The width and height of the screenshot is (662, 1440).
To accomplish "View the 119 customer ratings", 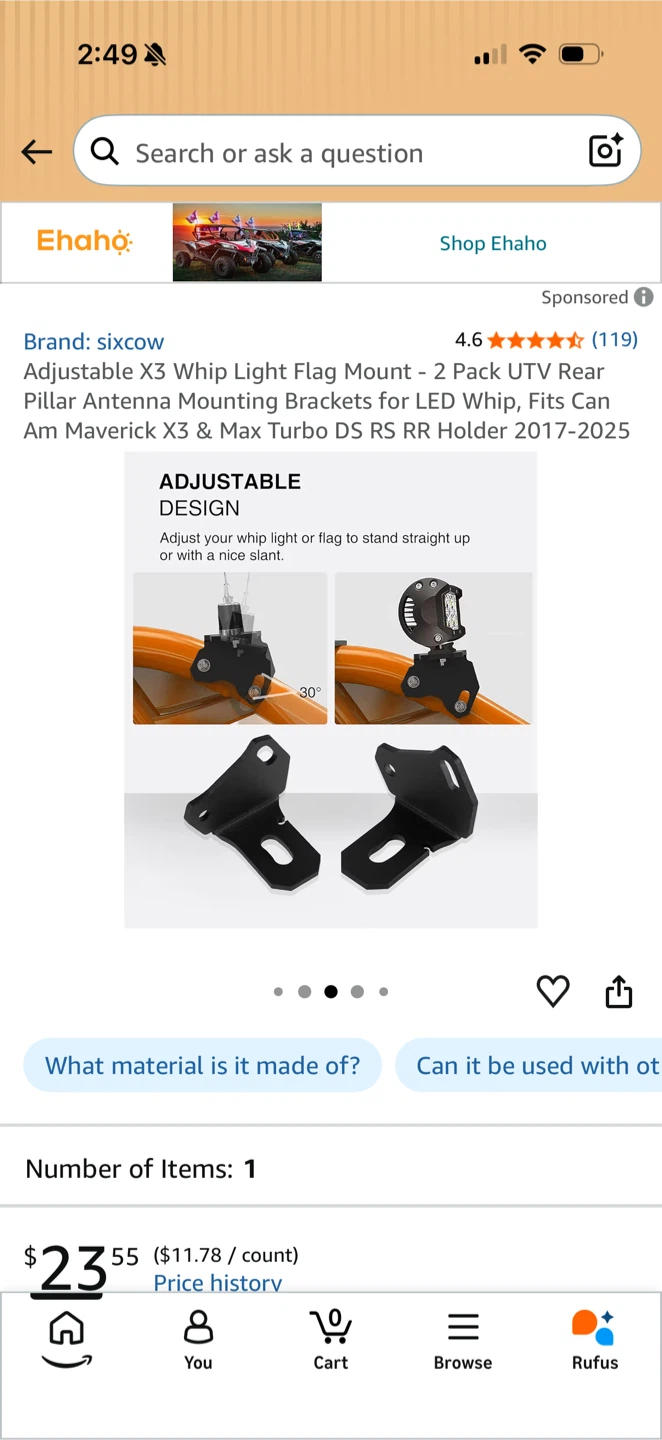I will pos(615,339).
